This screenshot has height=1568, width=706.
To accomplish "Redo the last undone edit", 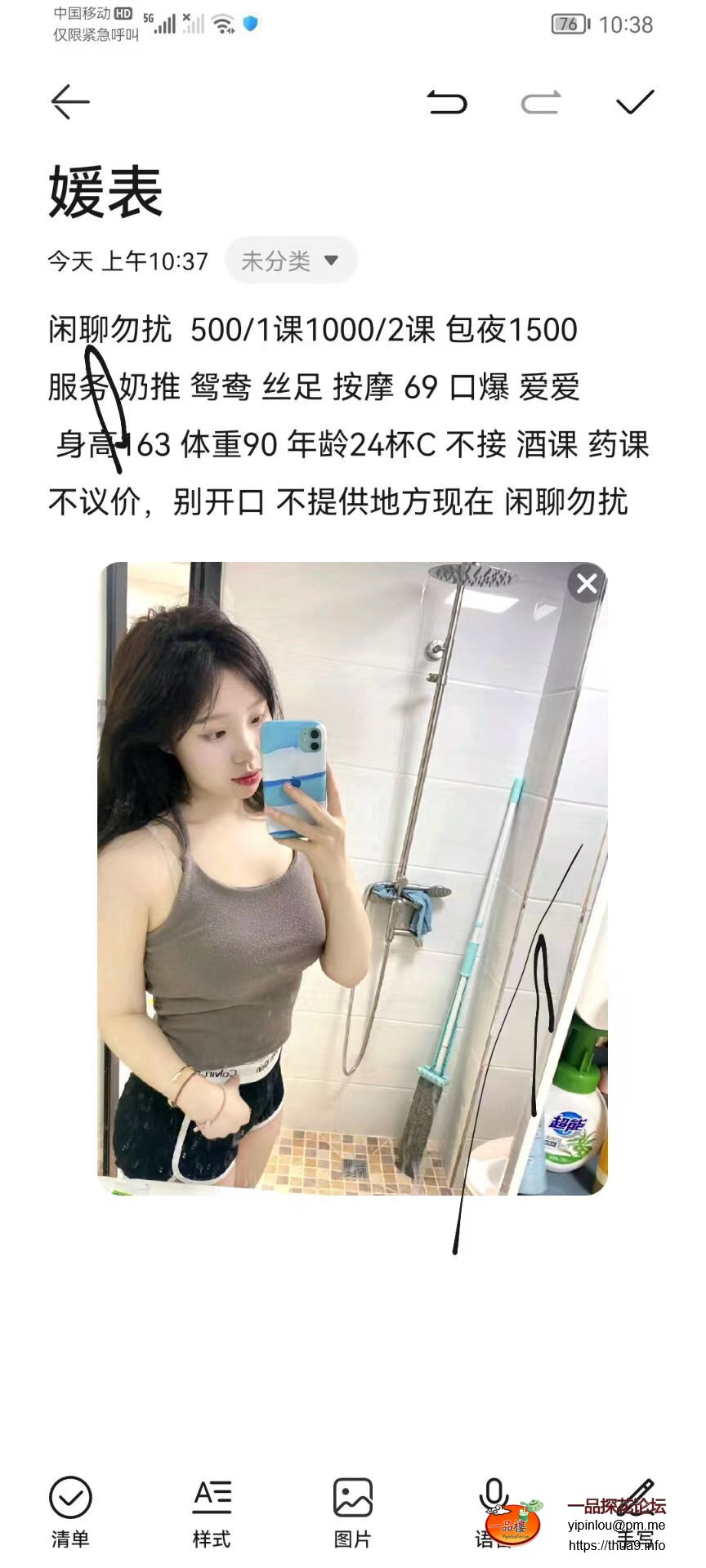I will tap(541, 102).
